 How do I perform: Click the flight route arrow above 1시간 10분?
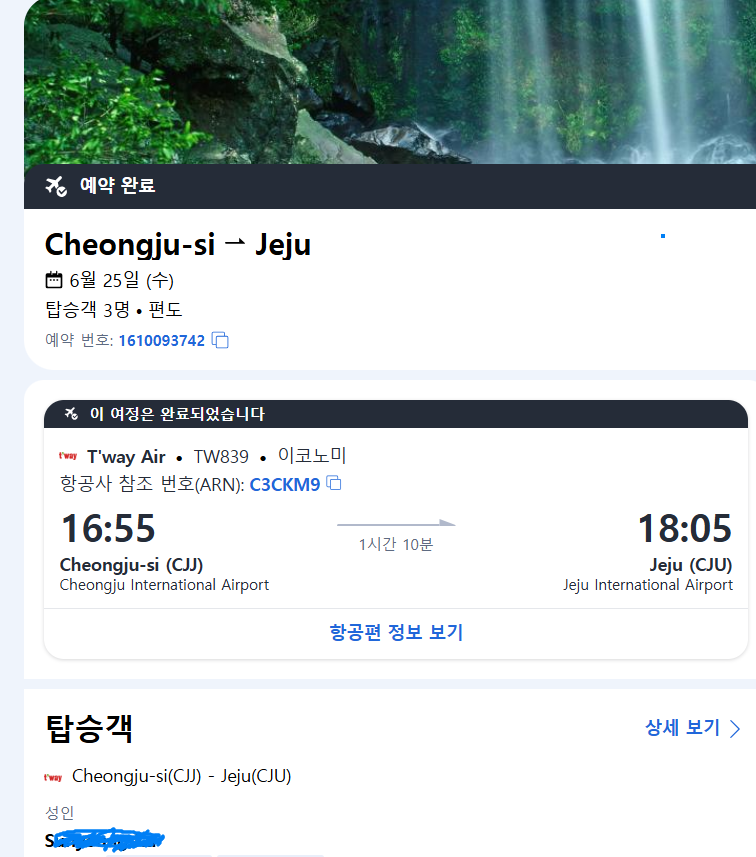click(x=397, y=523)
